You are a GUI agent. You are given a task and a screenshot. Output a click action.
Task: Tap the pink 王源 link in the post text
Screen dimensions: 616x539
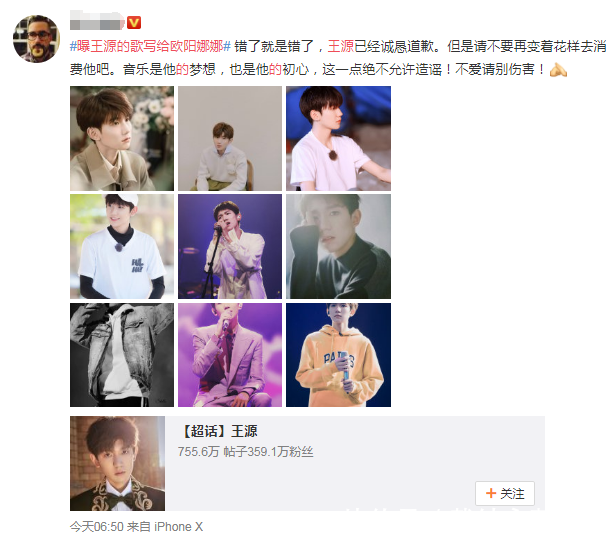pos(341,46)
